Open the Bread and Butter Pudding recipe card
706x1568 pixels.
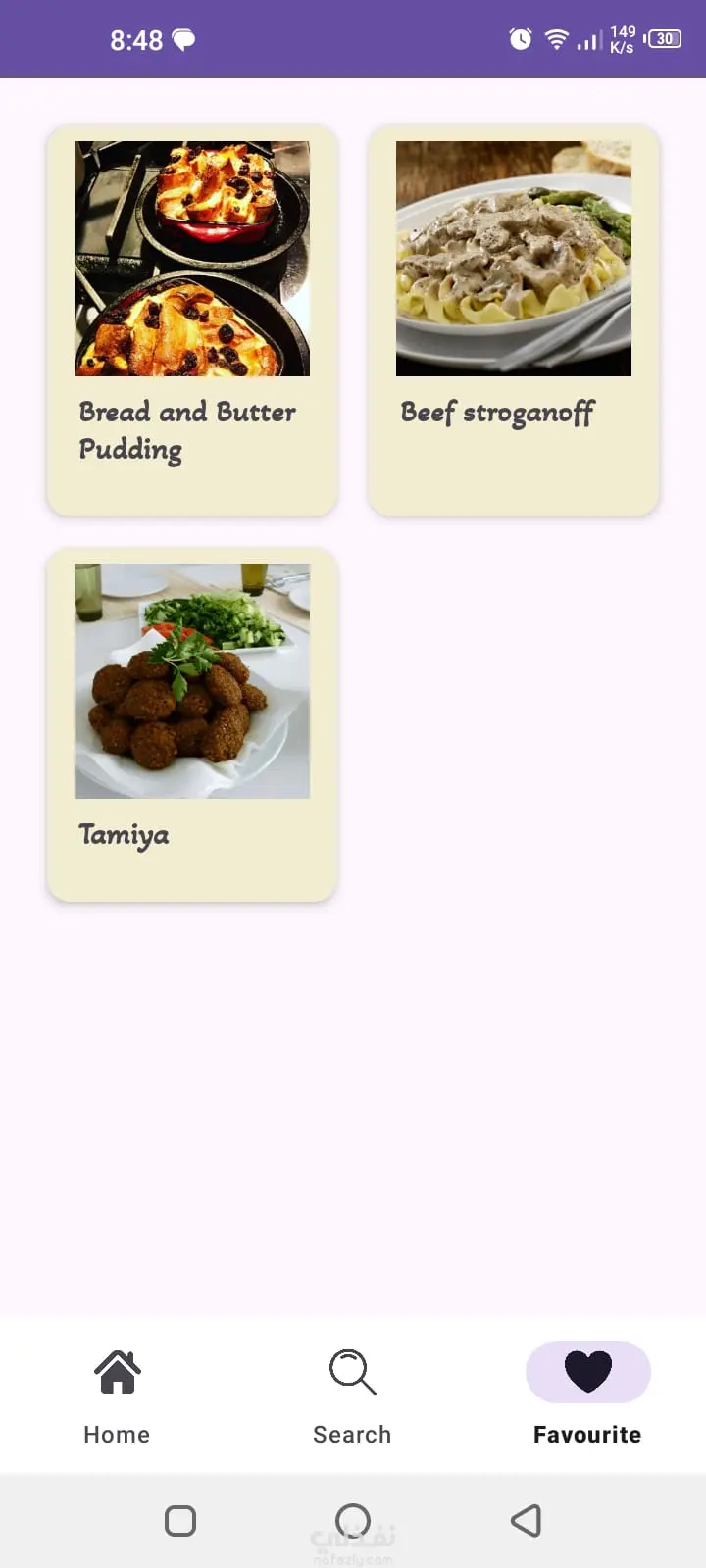[x=192, y=319]
